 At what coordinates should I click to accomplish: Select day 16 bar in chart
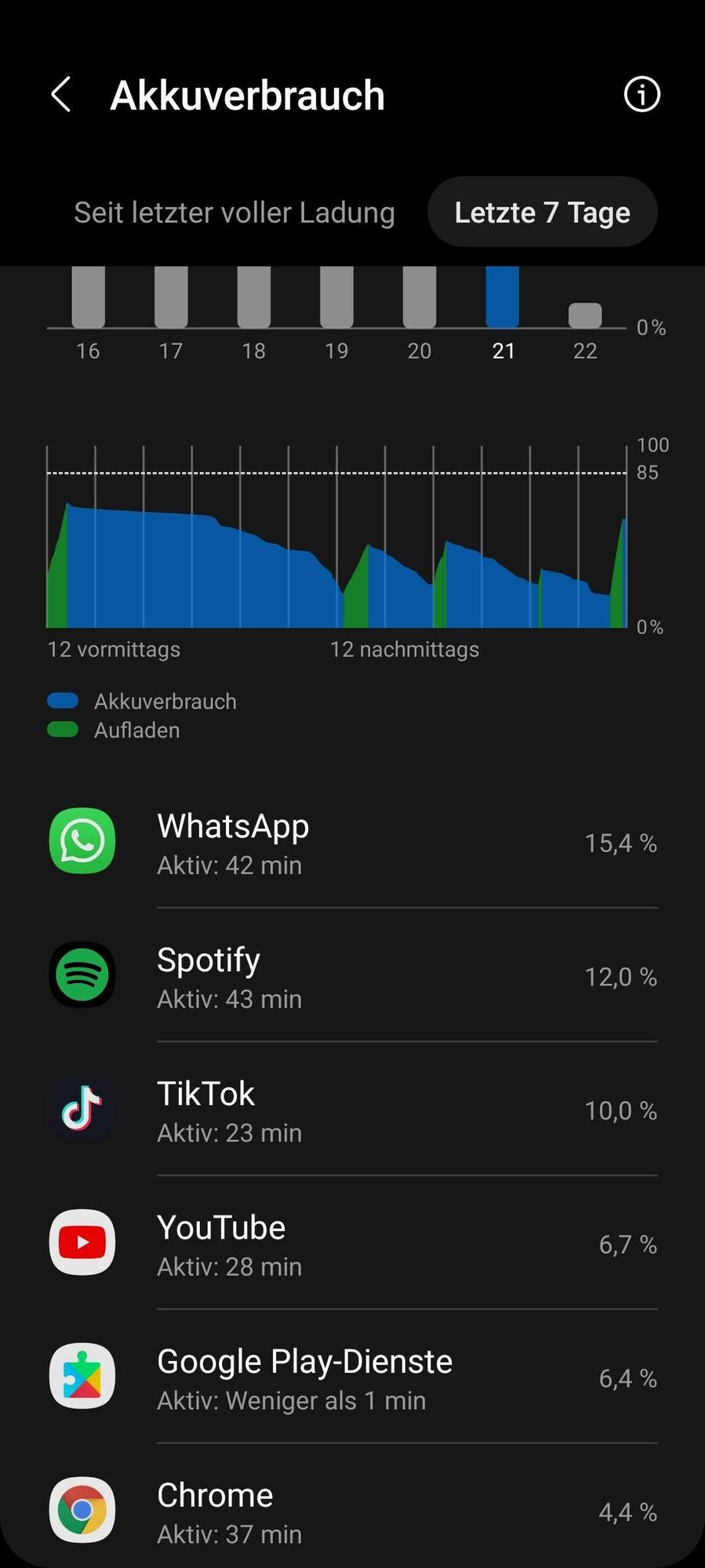click(88, 298)
